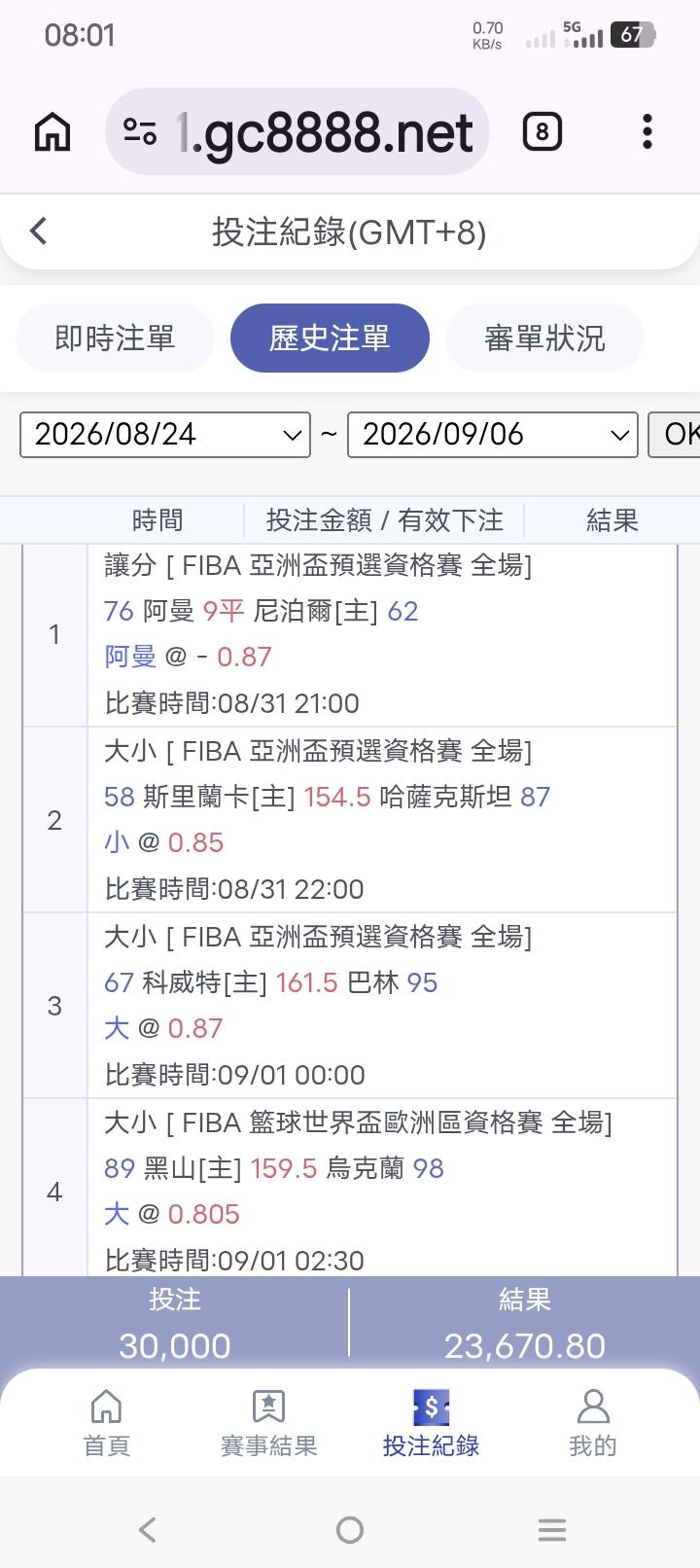Expand the 2026/09/06 end date dropdown
700x1568 pixels.
493,434
